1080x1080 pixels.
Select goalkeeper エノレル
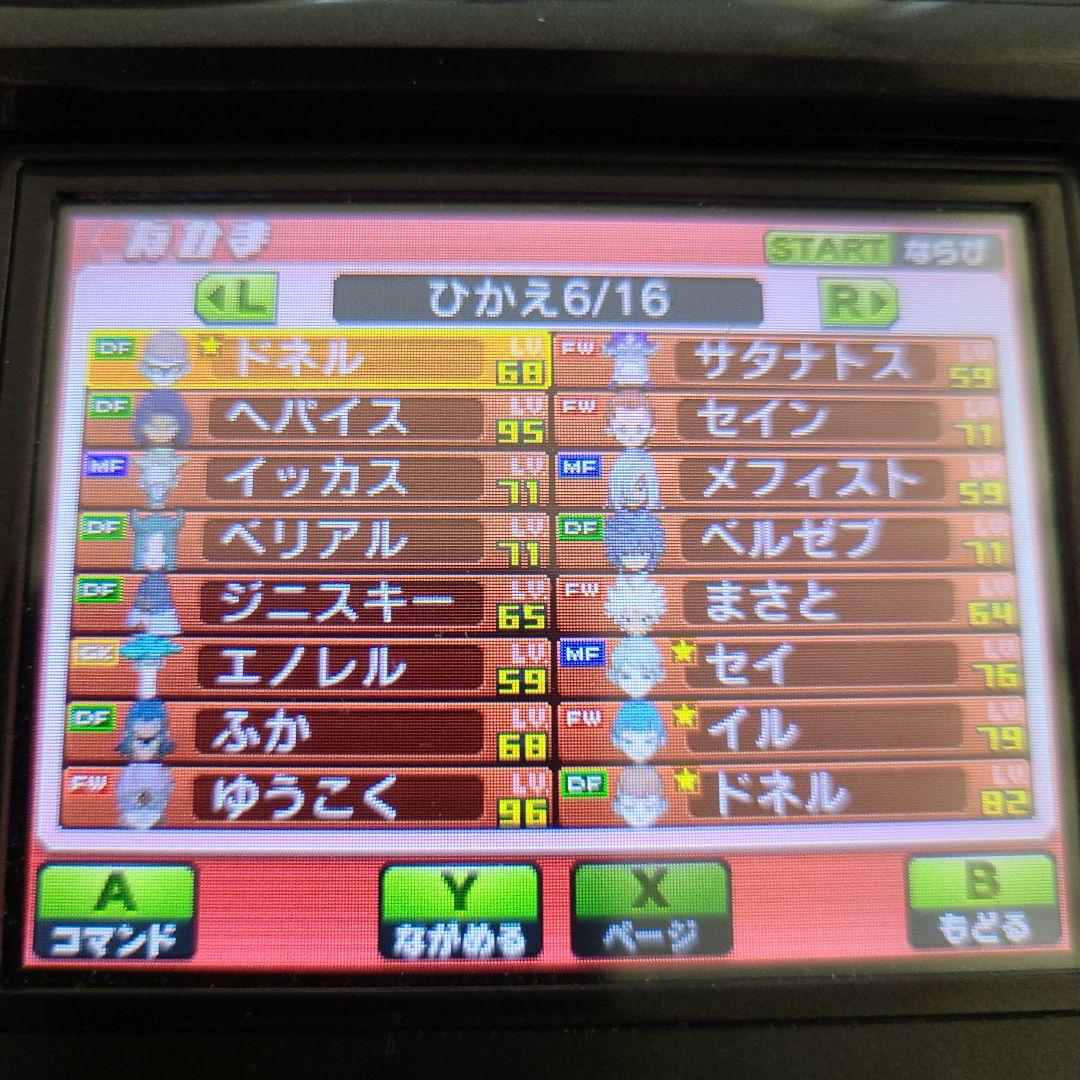pos(320,665)
